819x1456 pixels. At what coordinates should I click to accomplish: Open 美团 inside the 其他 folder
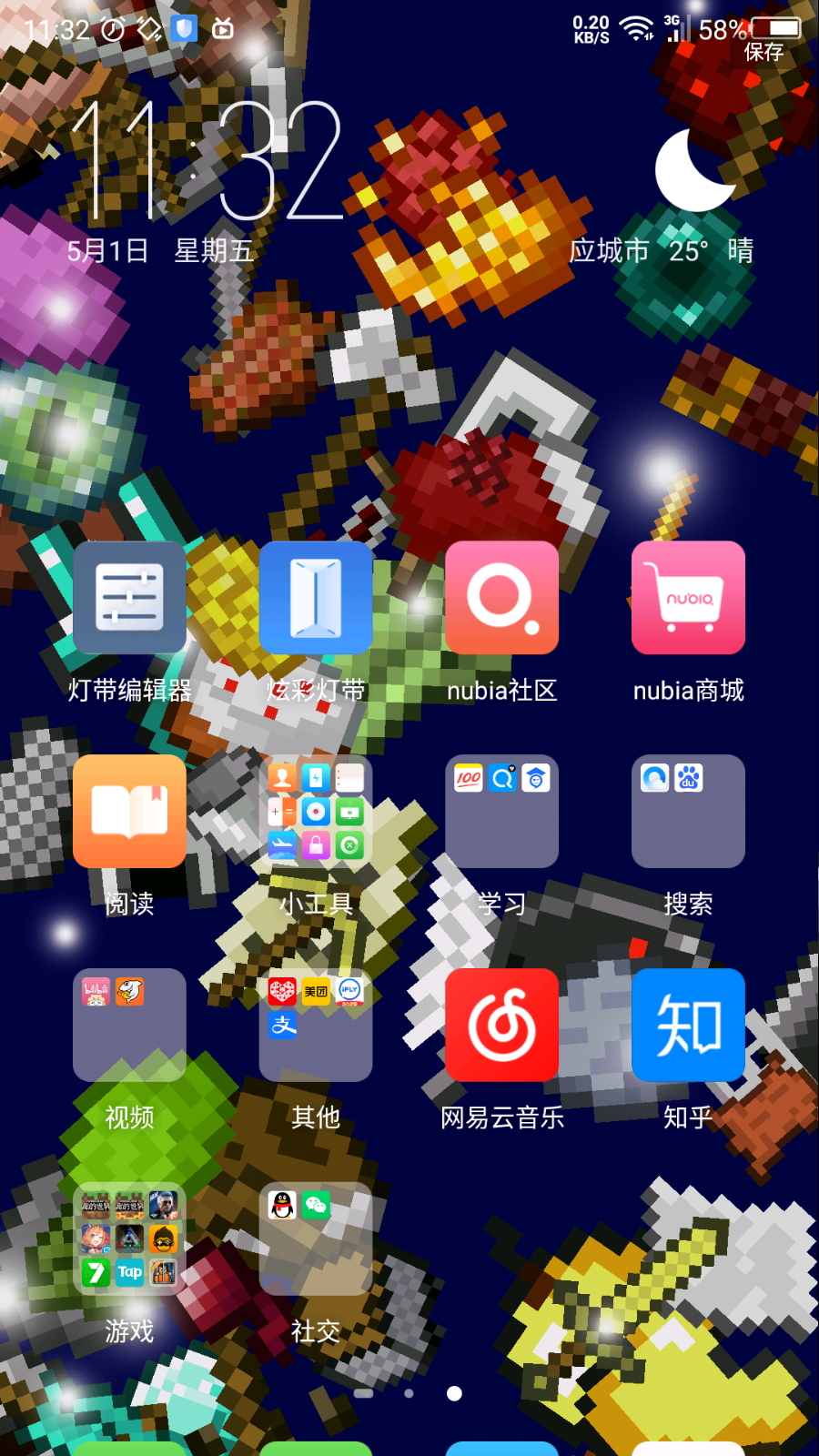[316, 992]
